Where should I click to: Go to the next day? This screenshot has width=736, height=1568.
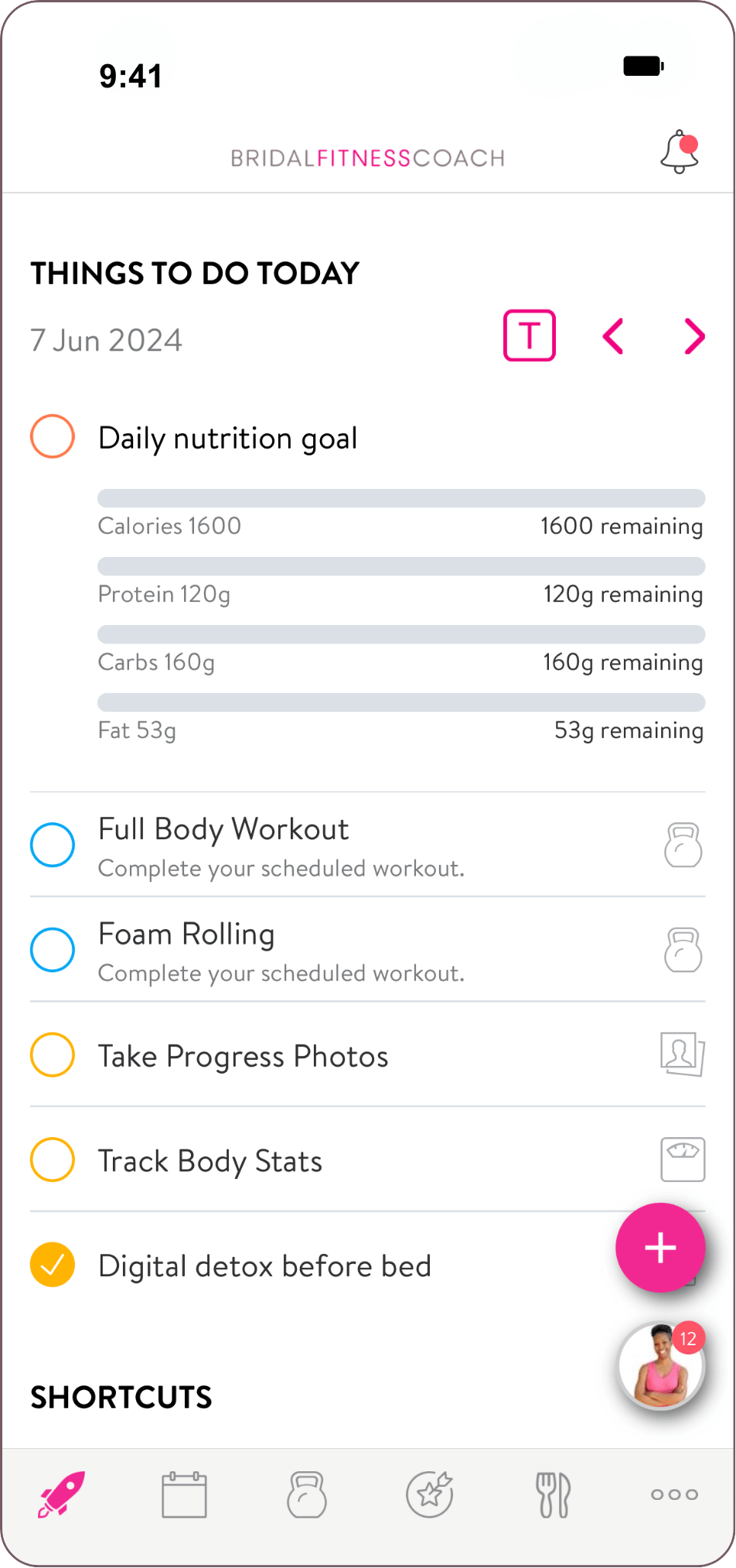click(694, 336)
